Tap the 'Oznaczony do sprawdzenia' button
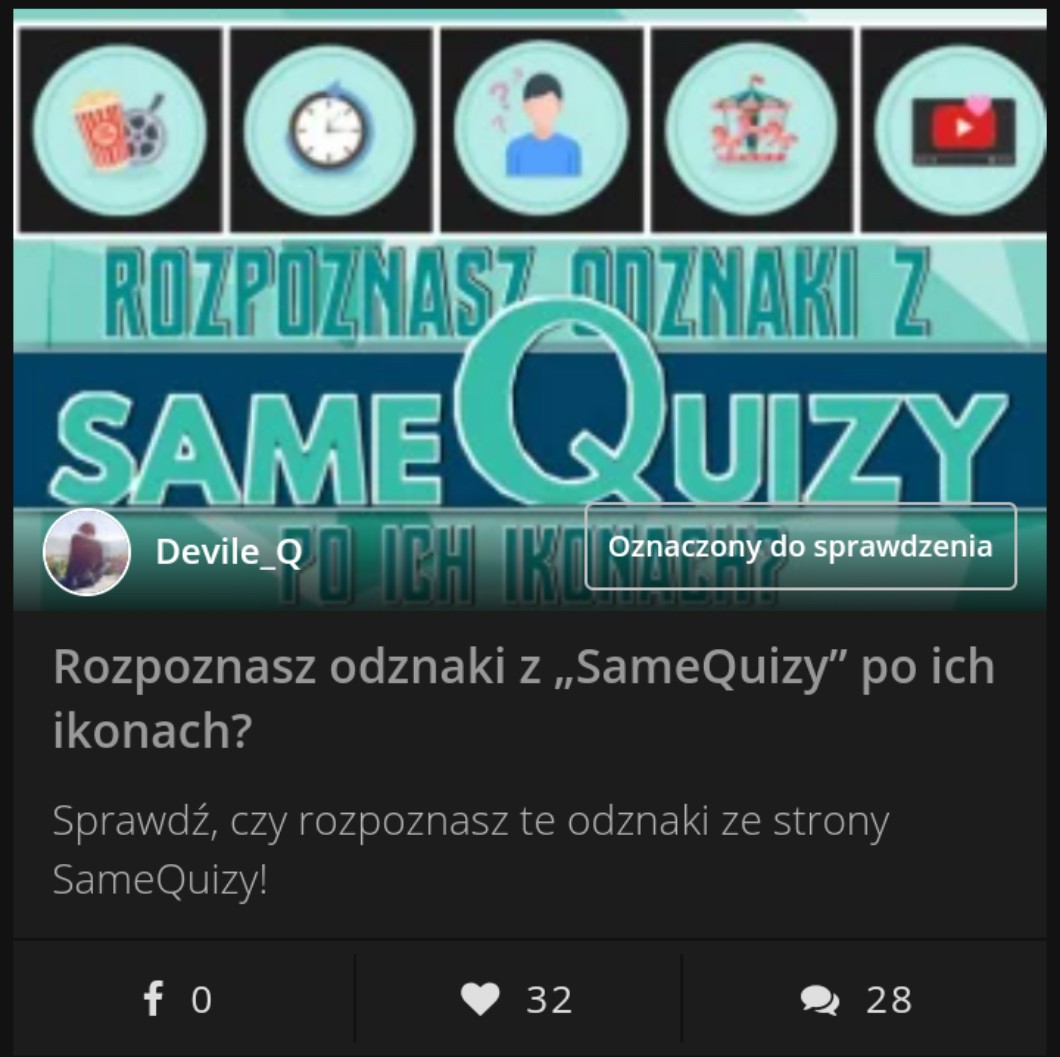 pyautogui.click(x=800, y=546)
